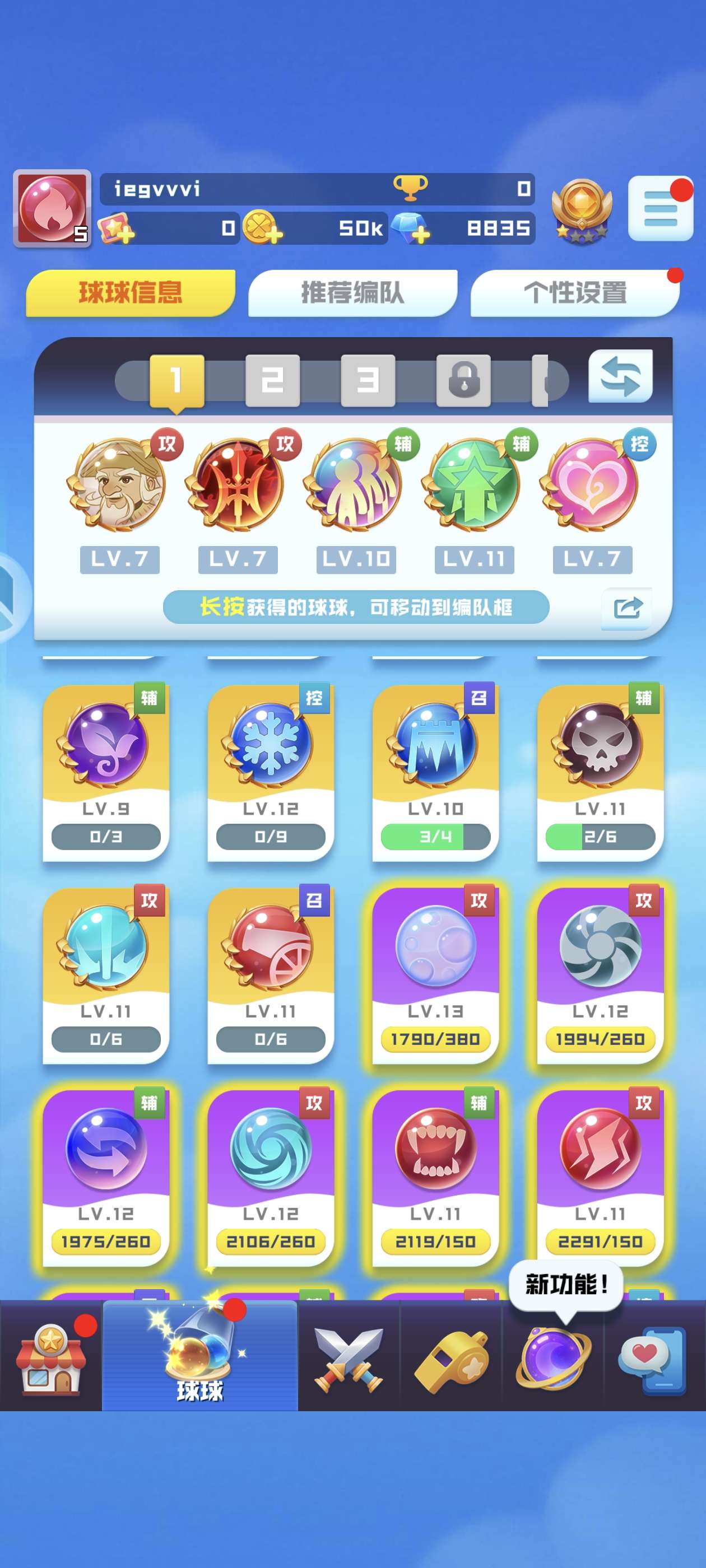
Task: Tap the swap arrows button beside team slots
Action: pos(620,376)
